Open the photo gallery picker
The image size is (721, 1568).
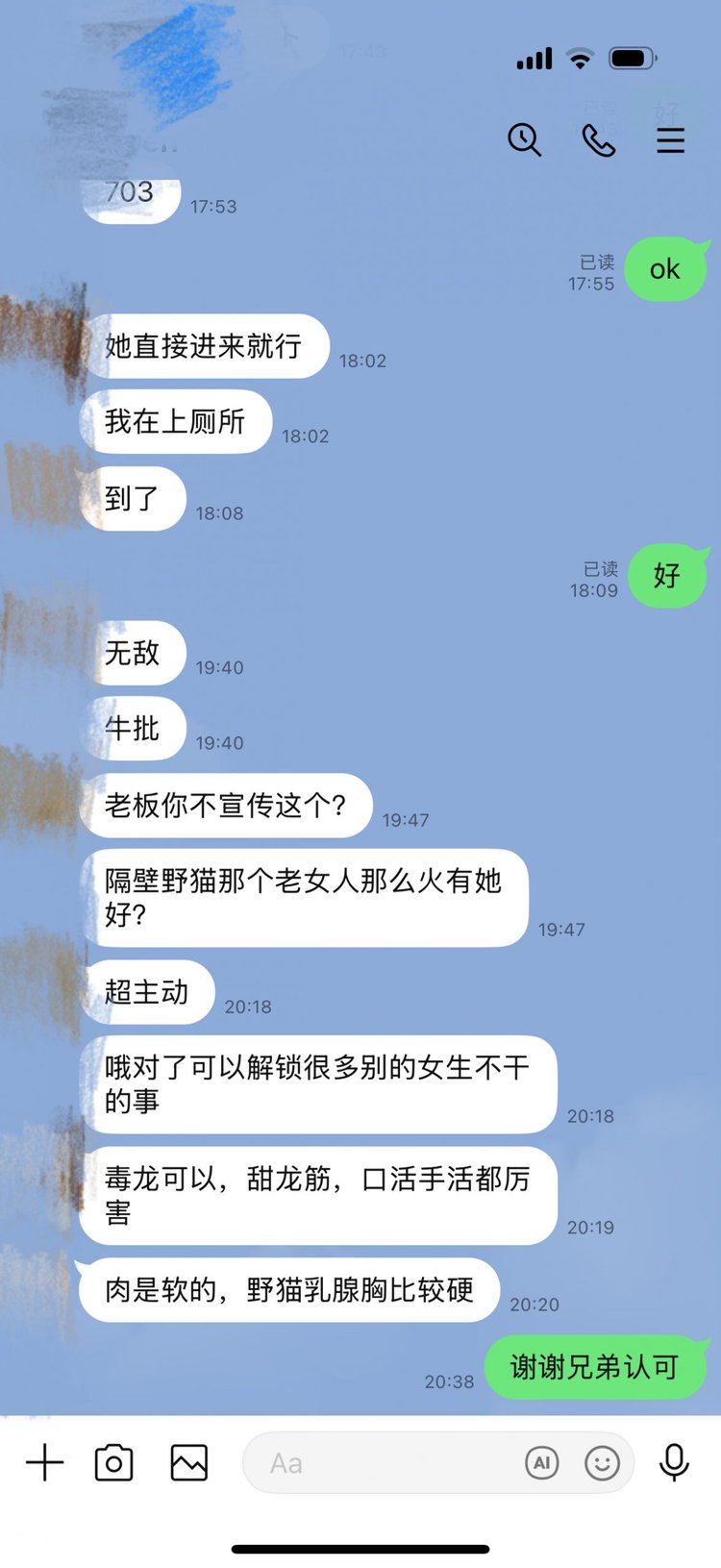pos(188,1463)
